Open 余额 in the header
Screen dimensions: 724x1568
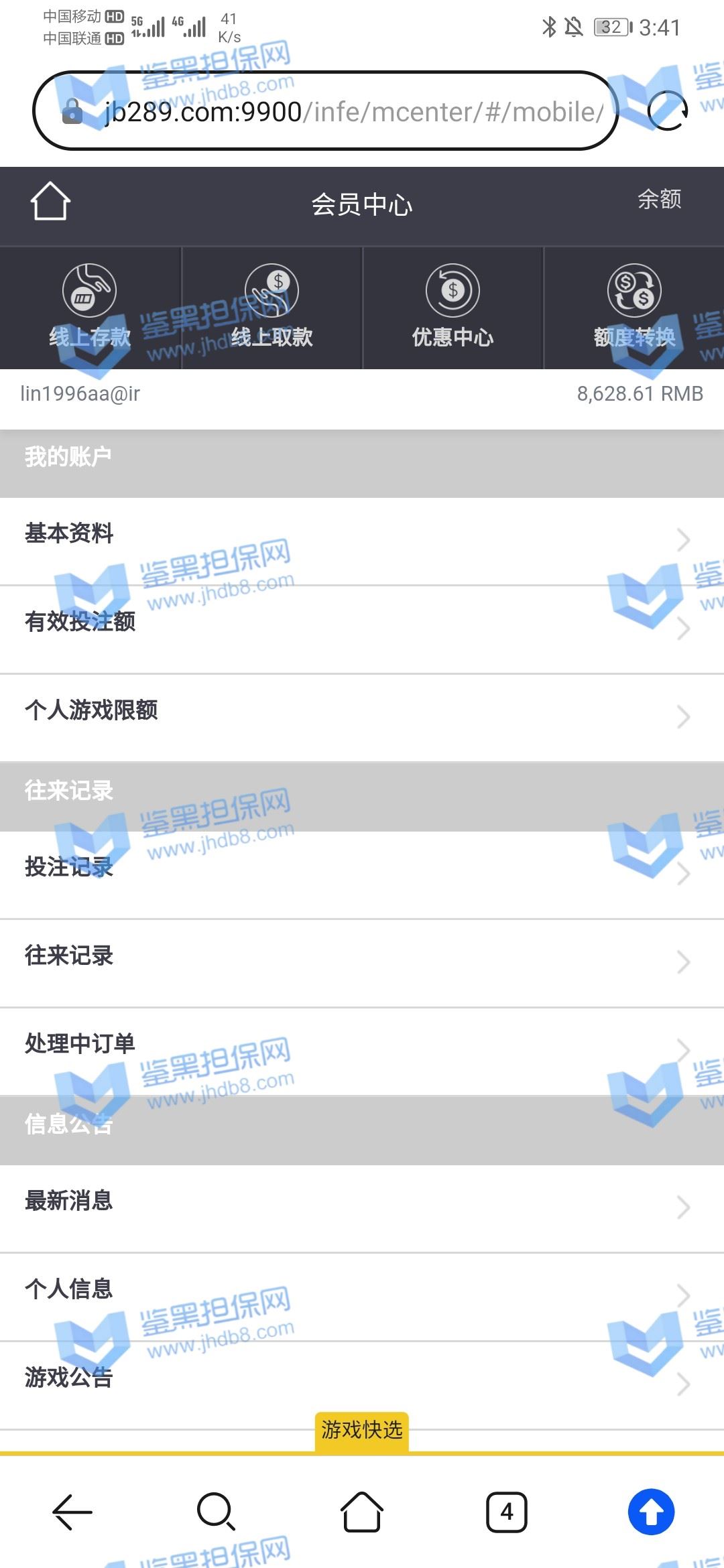coord(659,199)
